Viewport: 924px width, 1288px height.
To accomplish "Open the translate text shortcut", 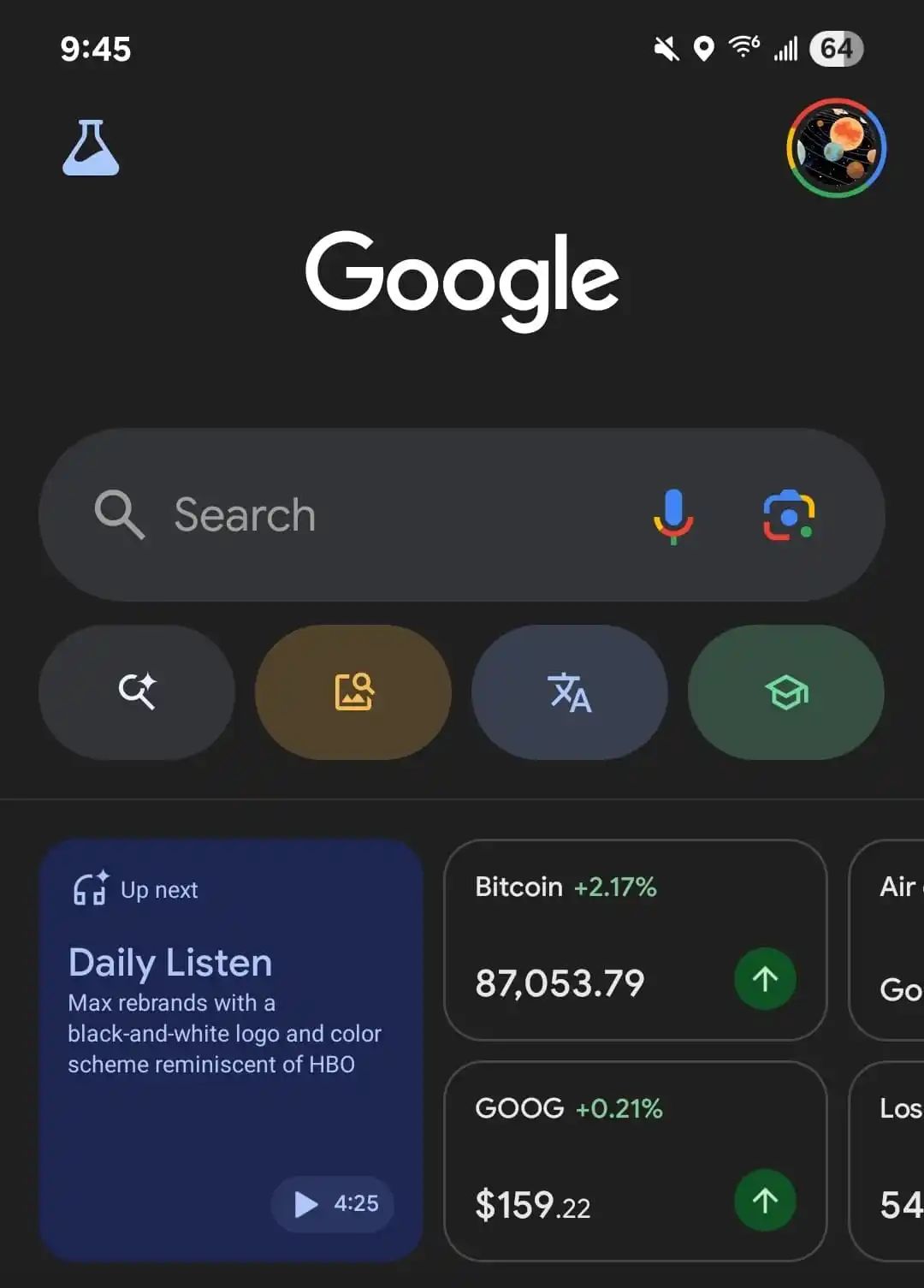I will [570, 691].
